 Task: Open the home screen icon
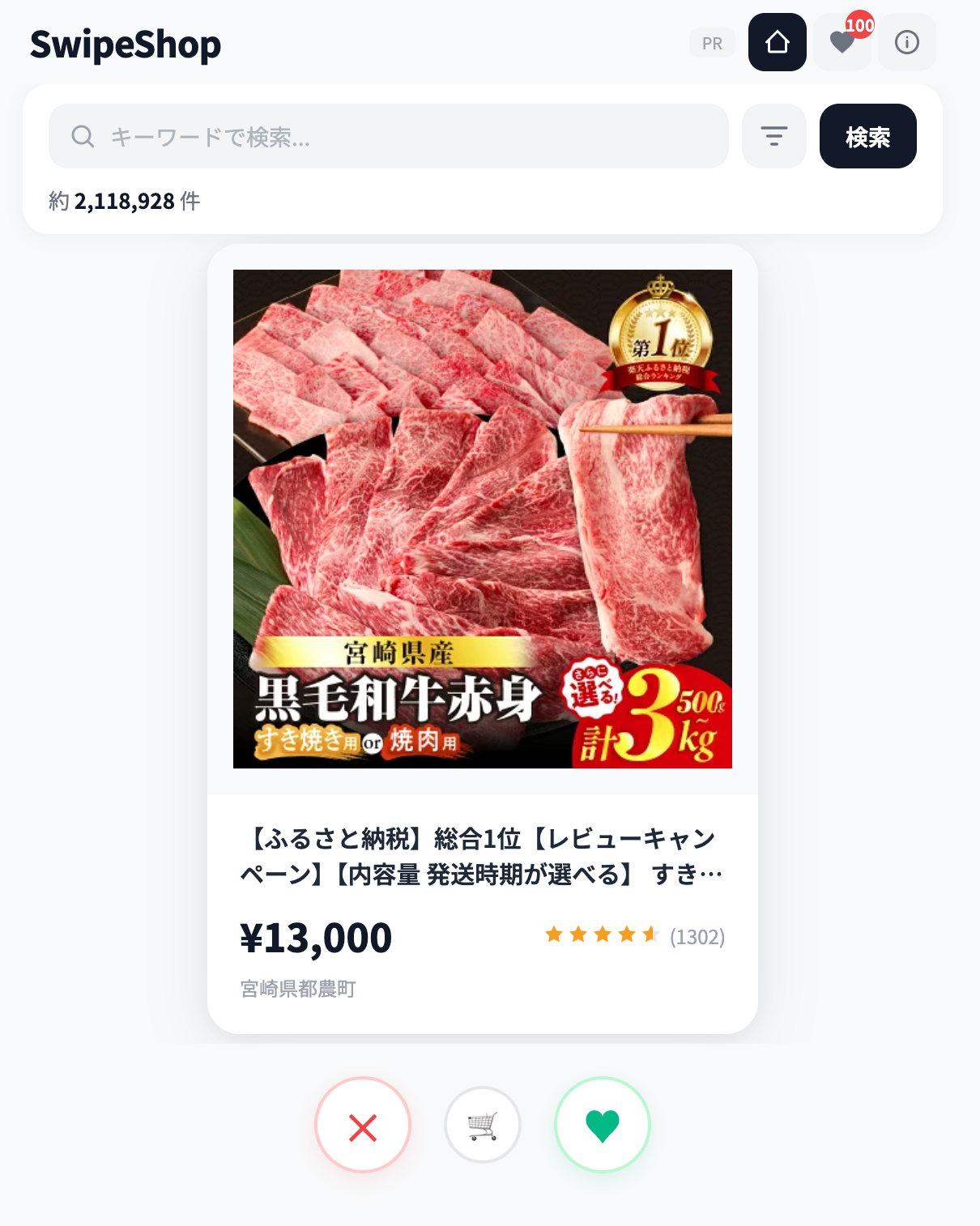[777, 42]
